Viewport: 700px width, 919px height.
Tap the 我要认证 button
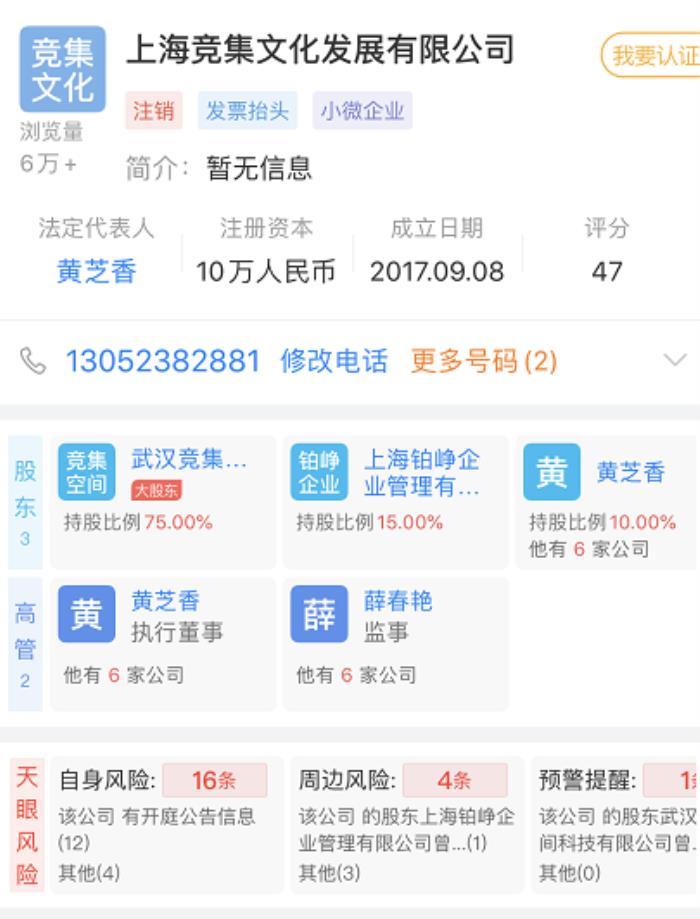[652, 56]
